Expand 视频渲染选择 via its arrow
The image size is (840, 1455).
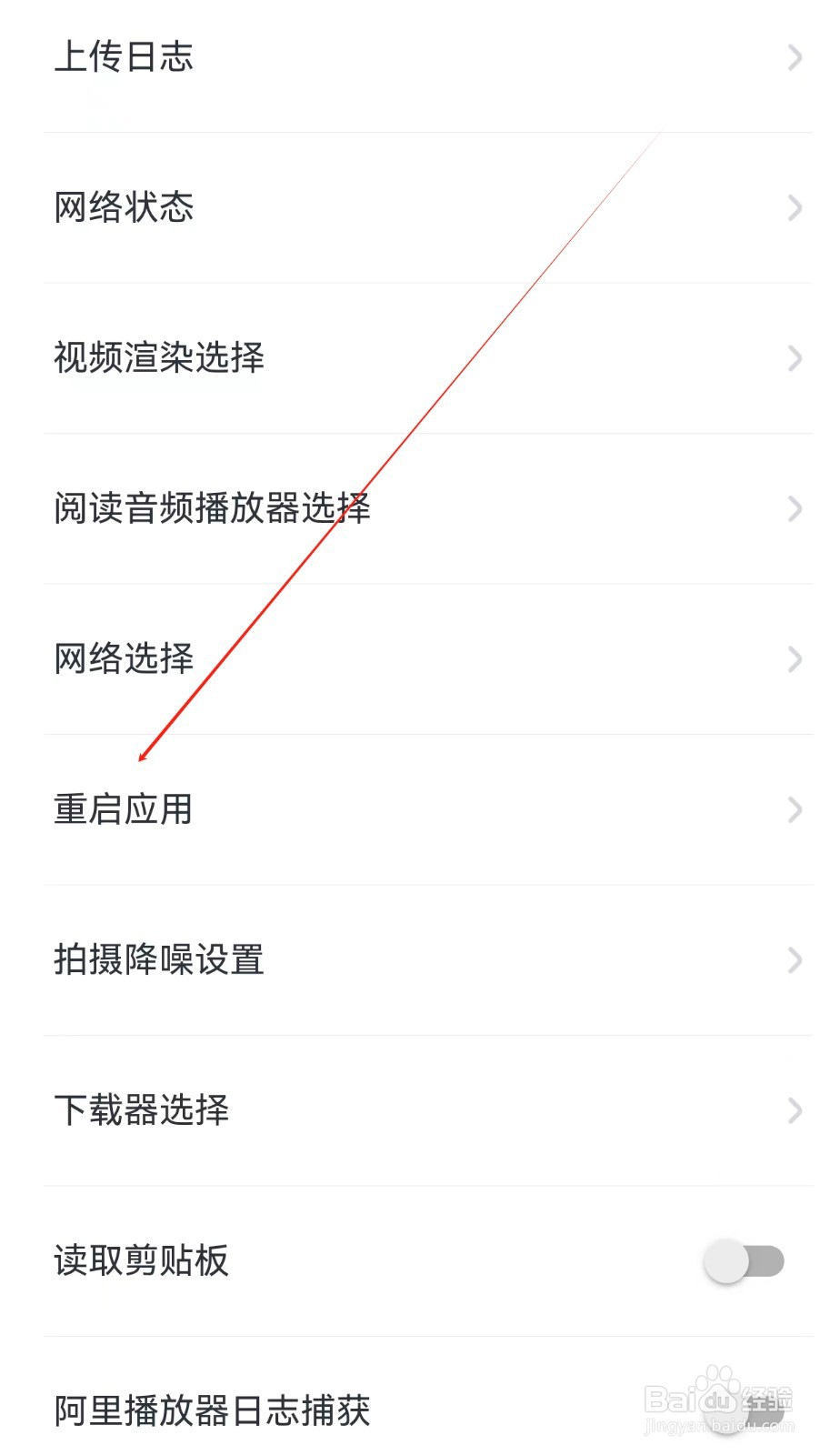(795, 359)
